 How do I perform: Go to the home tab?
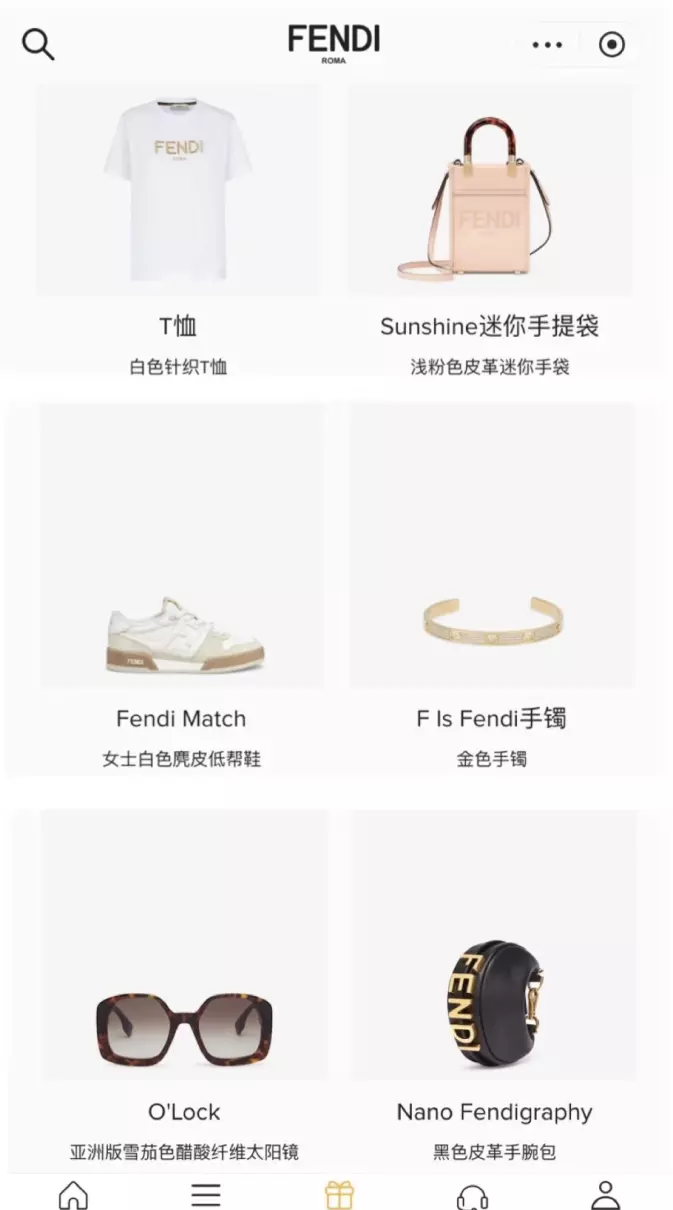(73, 1194)
